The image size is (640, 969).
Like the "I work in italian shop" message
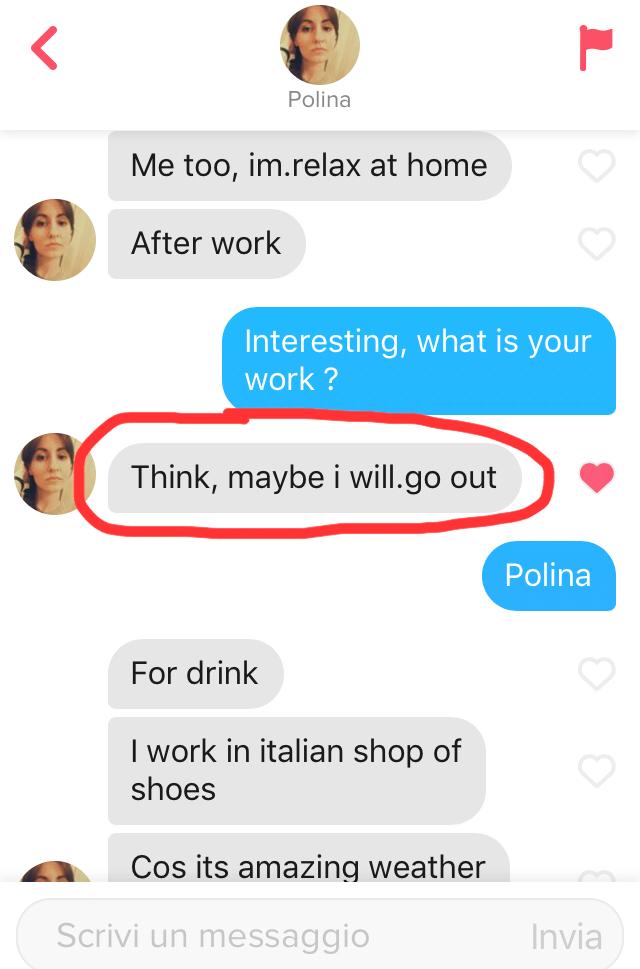pos(597,770)
